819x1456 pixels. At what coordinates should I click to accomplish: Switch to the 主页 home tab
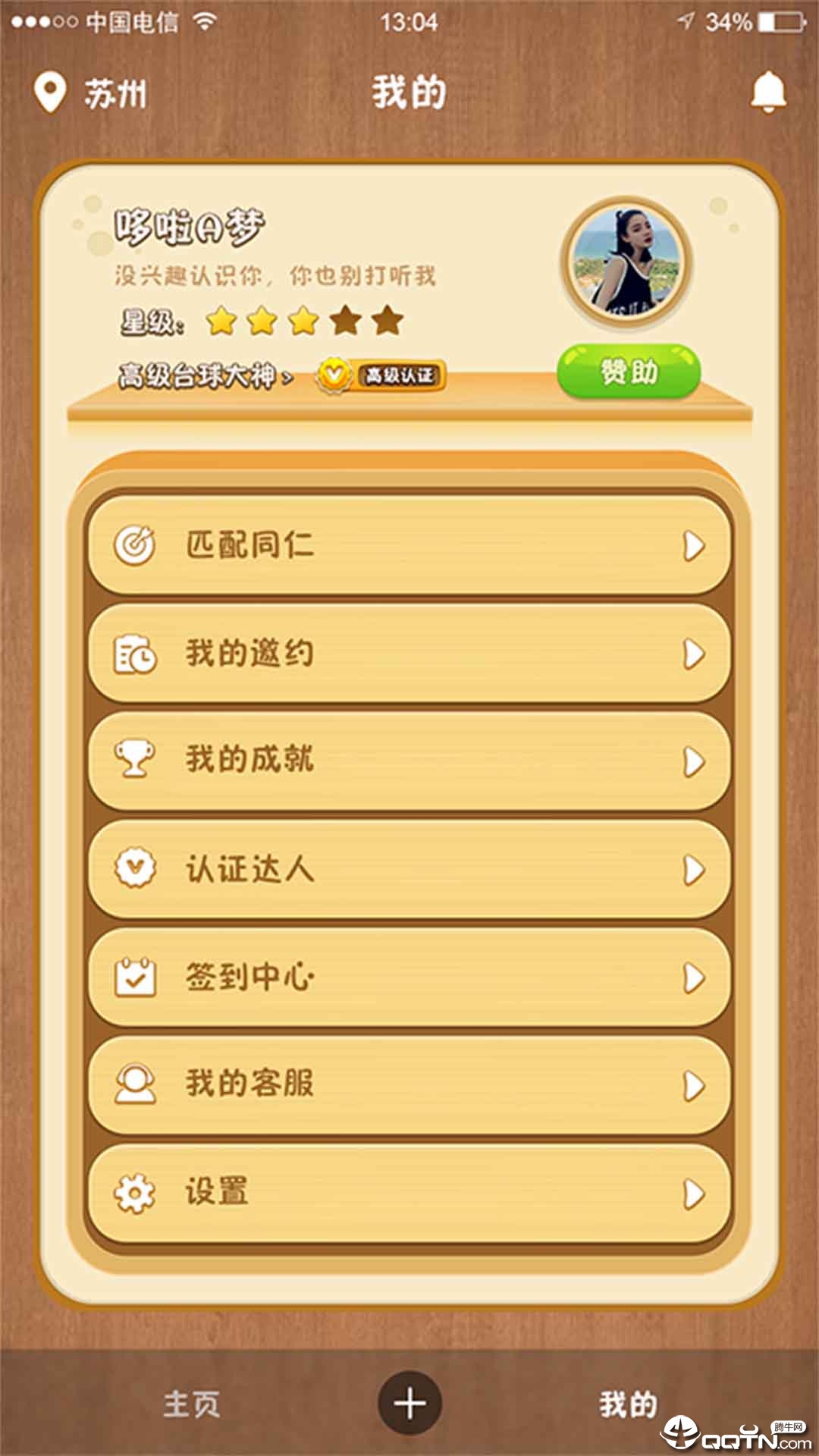pos(191,1404)
